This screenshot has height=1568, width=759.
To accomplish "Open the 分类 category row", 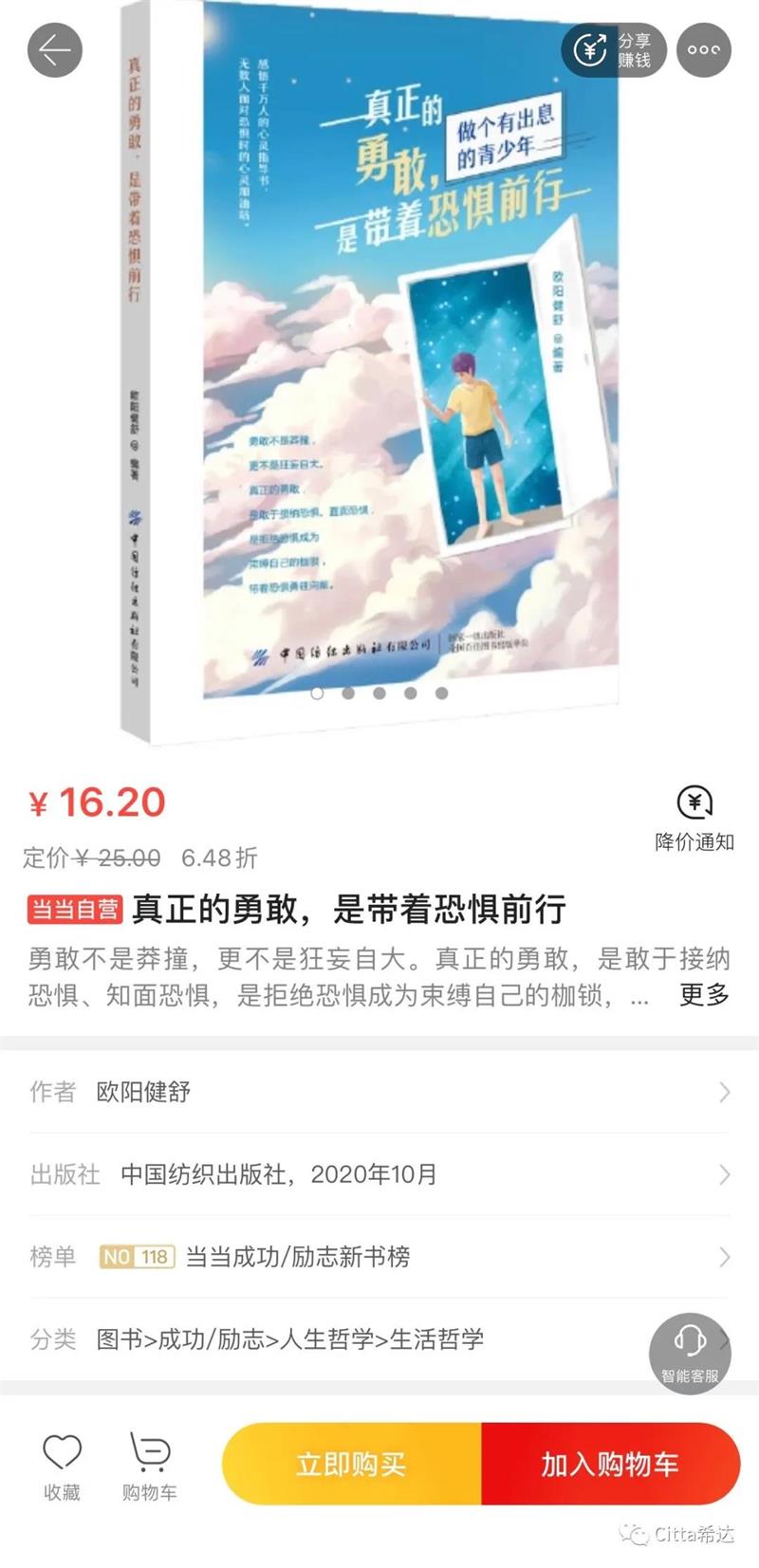I will click(x=332, y=1338).
